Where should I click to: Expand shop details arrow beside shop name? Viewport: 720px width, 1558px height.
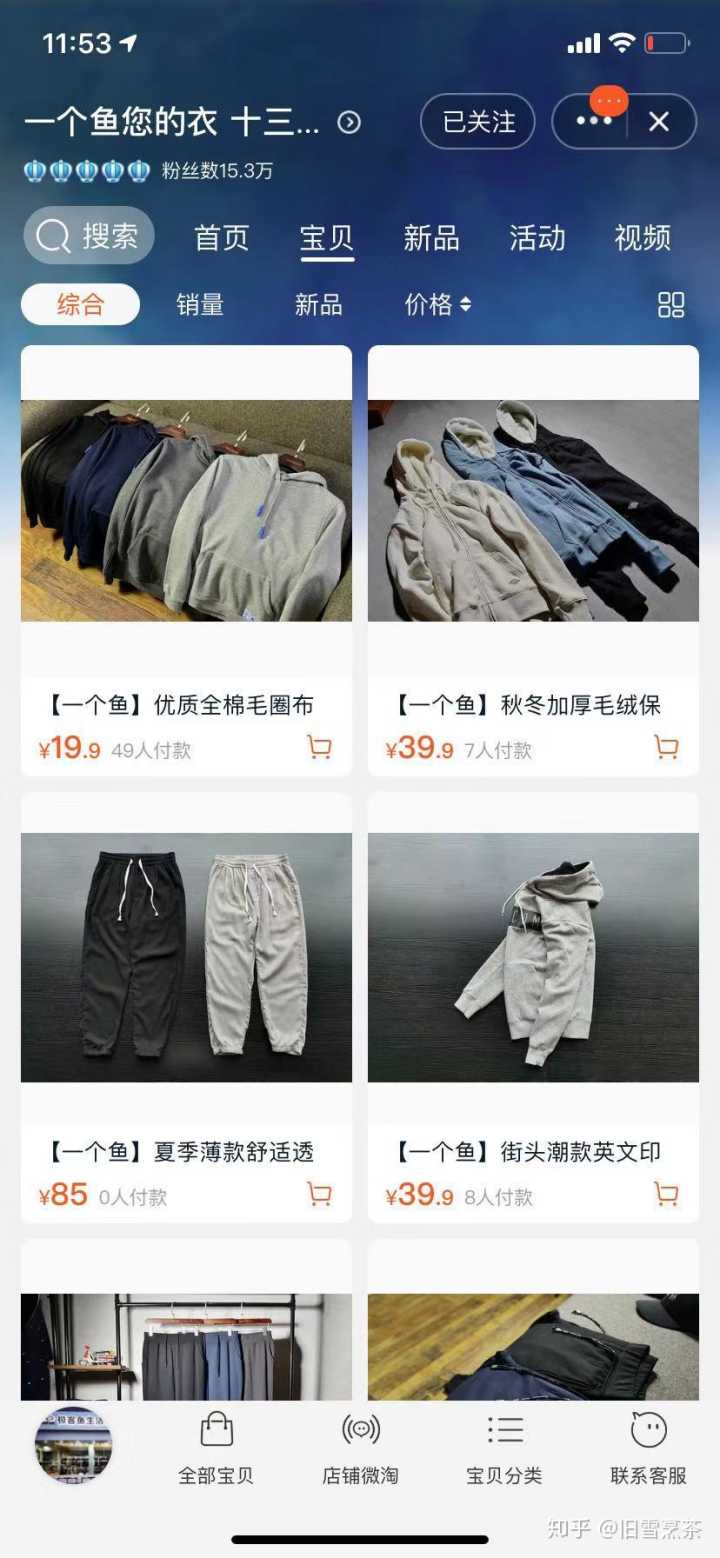(349, 122)
